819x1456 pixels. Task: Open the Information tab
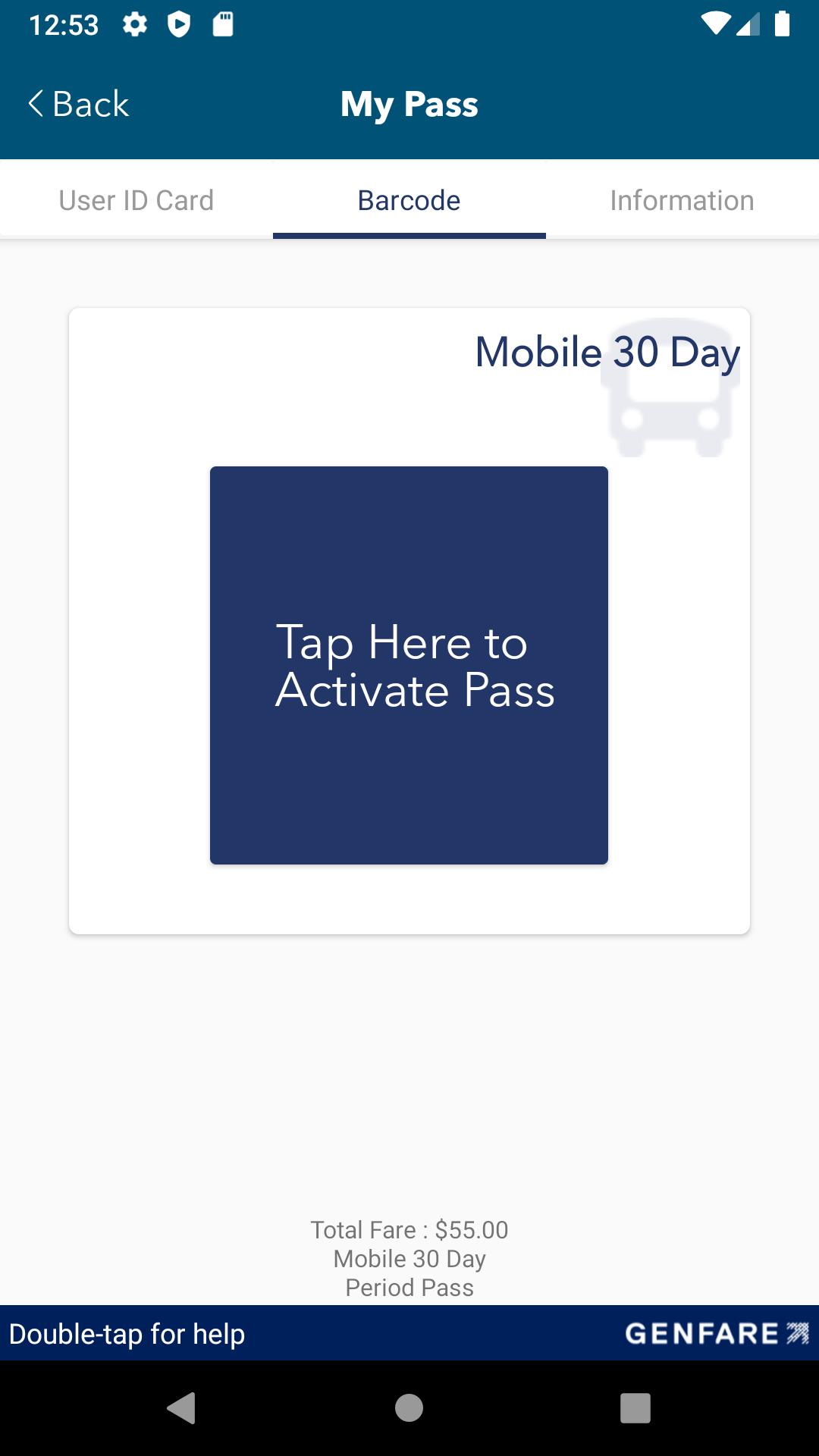pos(682,200)
